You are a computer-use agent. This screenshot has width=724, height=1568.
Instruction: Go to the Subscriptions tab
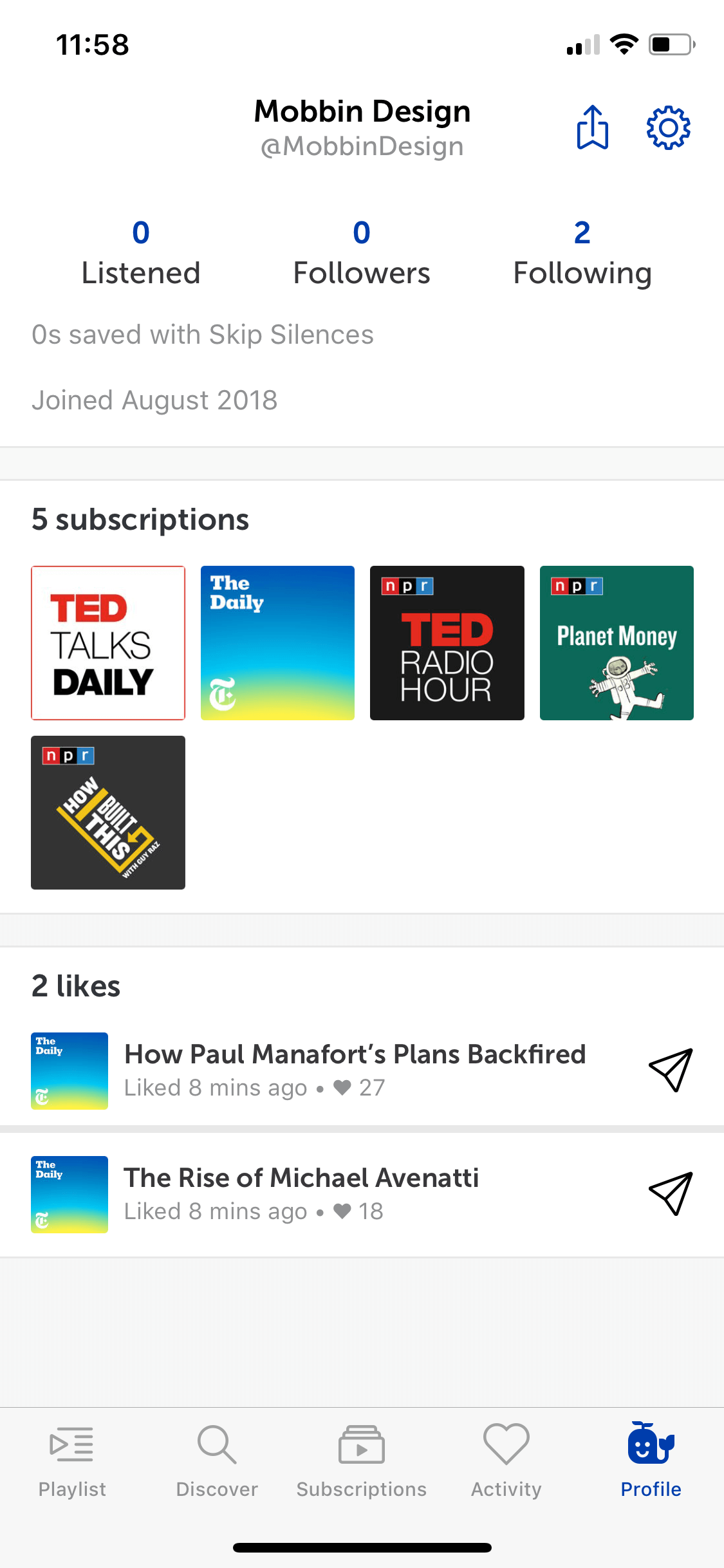[362, 1461]
